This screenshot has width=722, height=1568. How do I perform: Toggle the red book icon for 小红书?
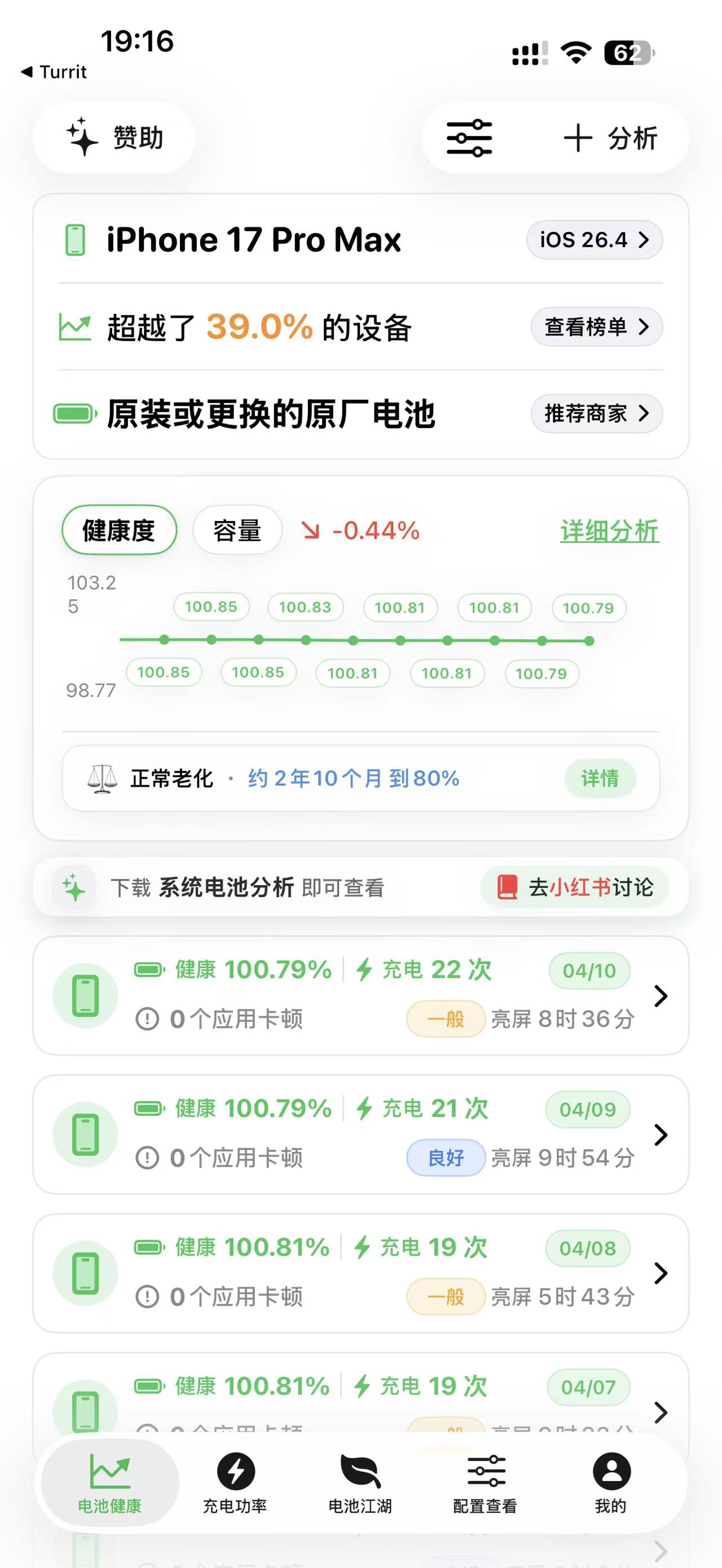pyautogui.click(x=509, y=887)
